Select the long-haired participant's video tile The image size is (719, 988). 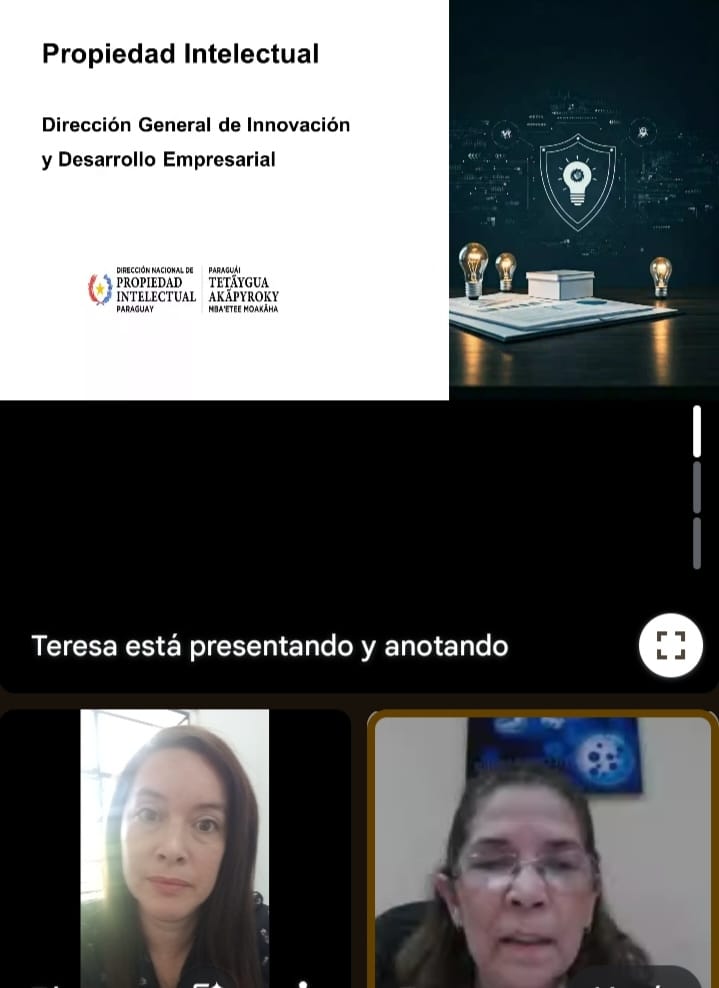[175, 848]
